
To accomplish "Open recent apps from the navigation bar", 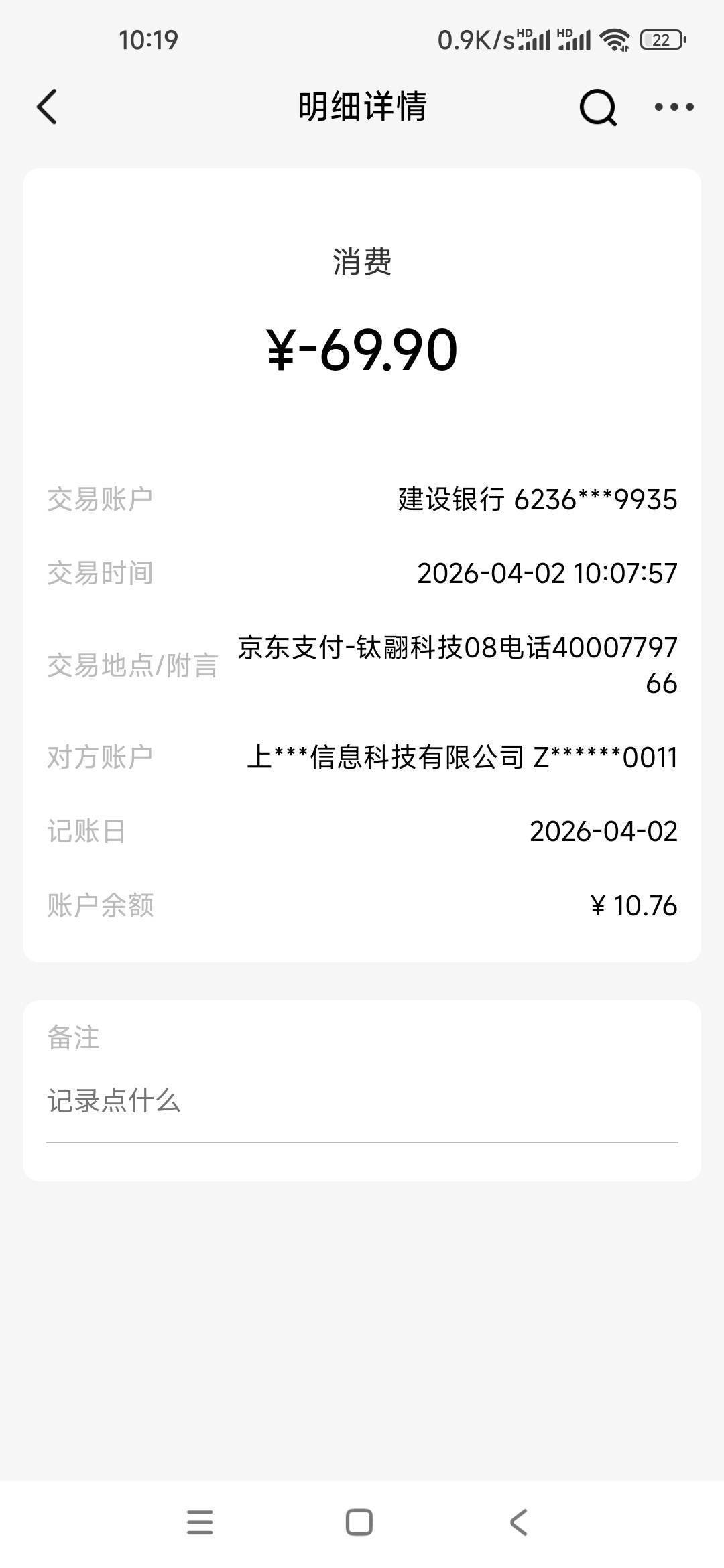I will [x=200, y=1522].
